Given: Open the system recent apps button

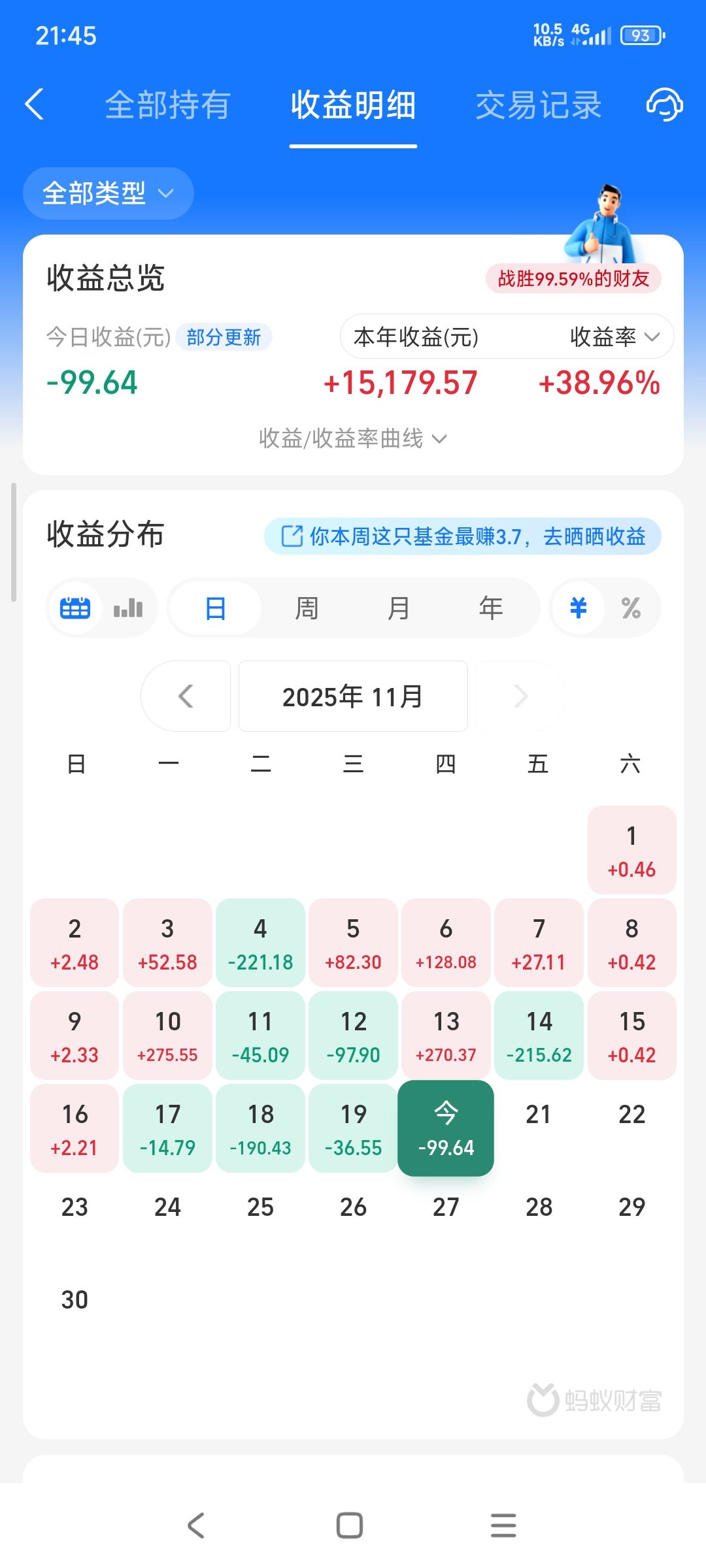Looking at the screenshot, I should pyautogui.click(x=503, y=1526).
